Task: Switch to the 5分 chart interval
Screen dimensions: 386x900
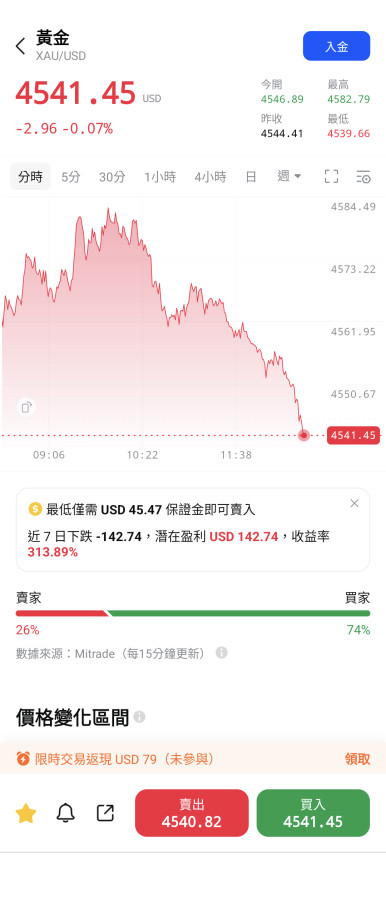Action: click(71, 177)
